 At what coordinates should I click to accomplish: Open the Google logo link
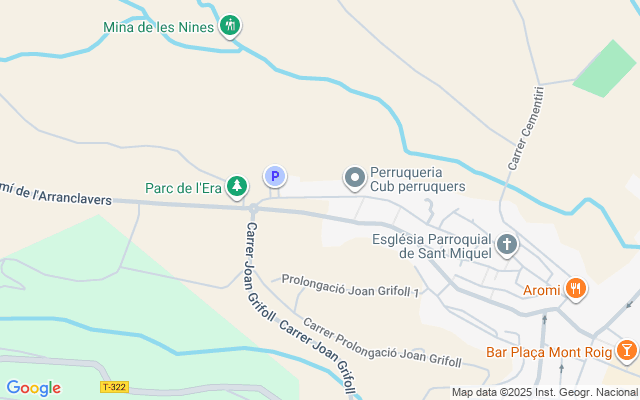pos(34,388)
